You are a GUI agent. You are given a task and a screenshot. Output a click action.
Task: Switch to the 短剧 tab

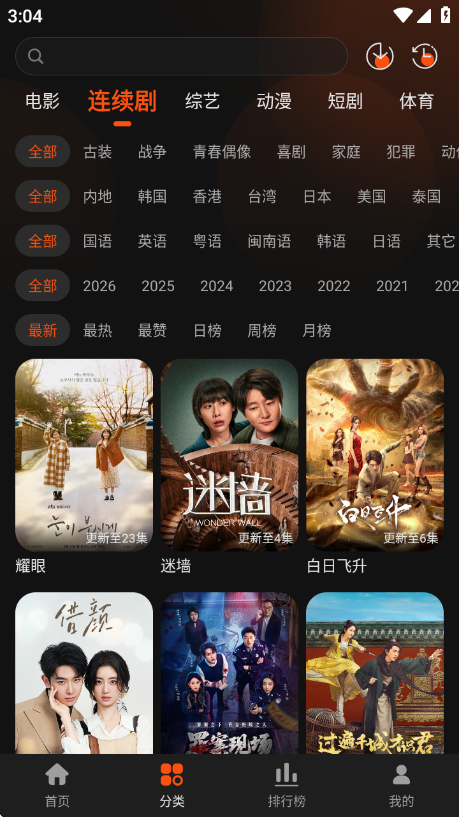[345, 101]
